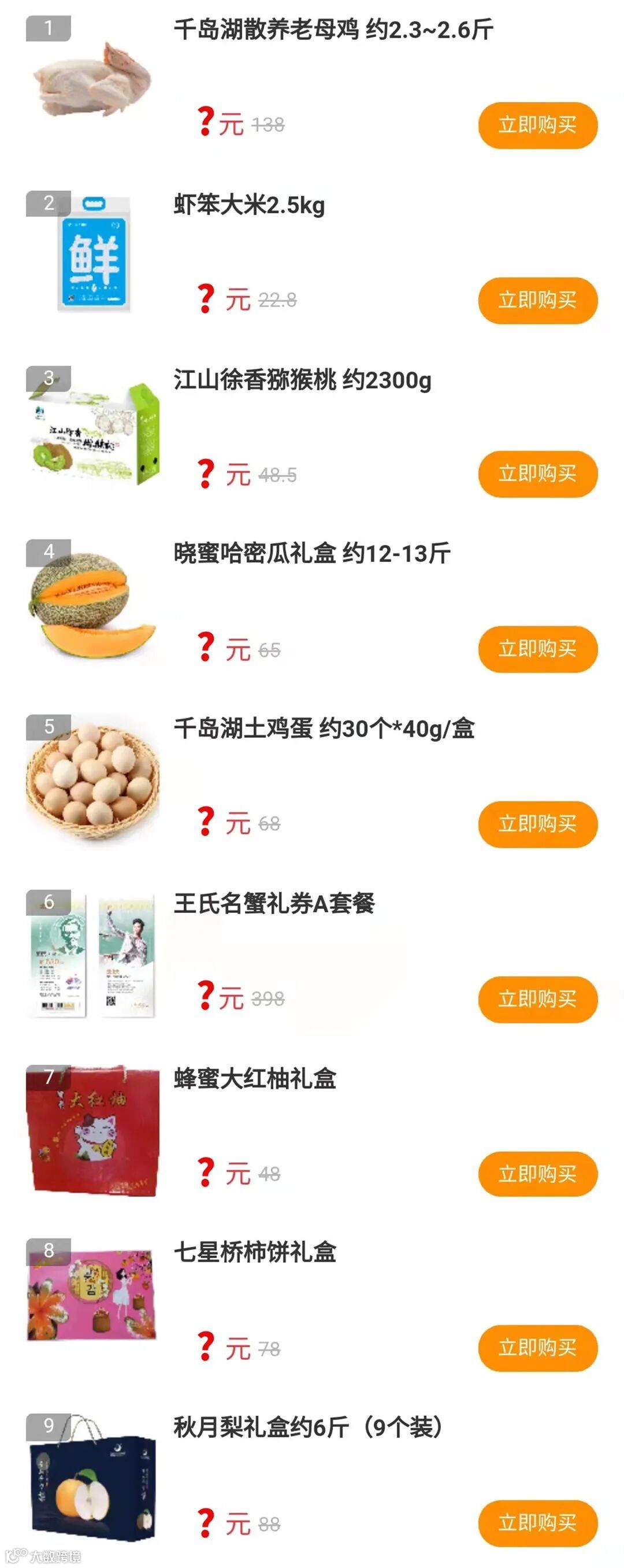Open the 千岛湖土鸡蛋 product image
The height and width of the screenshot is (1568, 624).
92,779
